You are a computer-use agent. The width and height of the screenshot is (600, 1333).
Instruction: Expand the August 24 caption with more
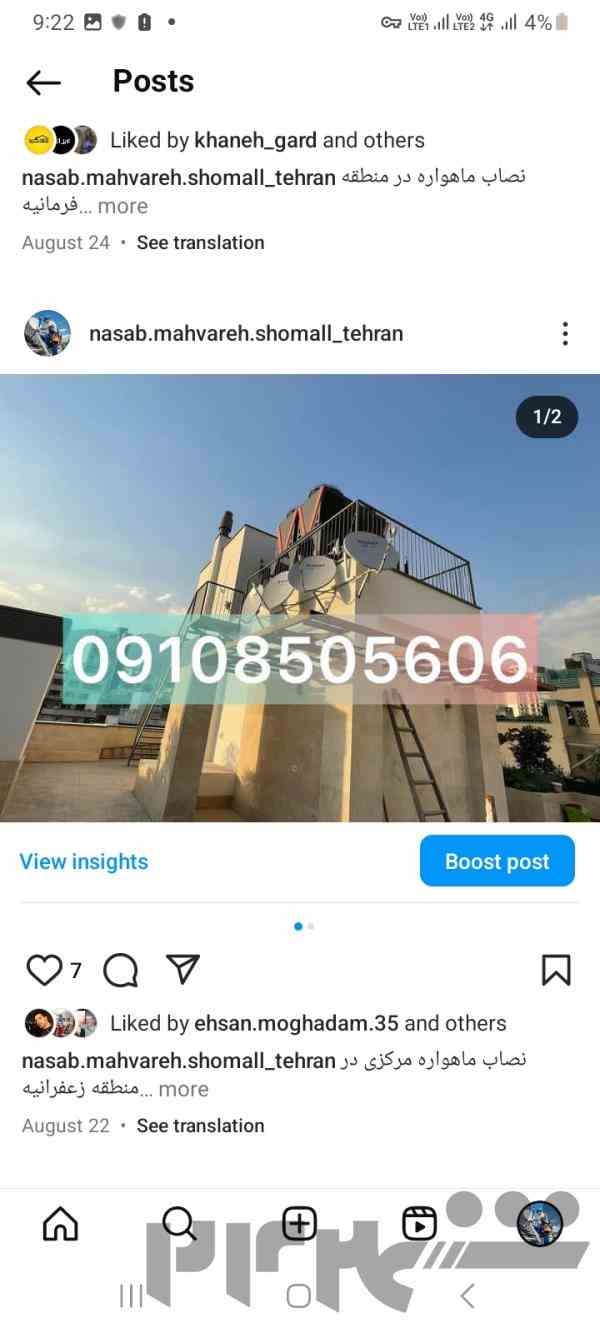point(122,206)
